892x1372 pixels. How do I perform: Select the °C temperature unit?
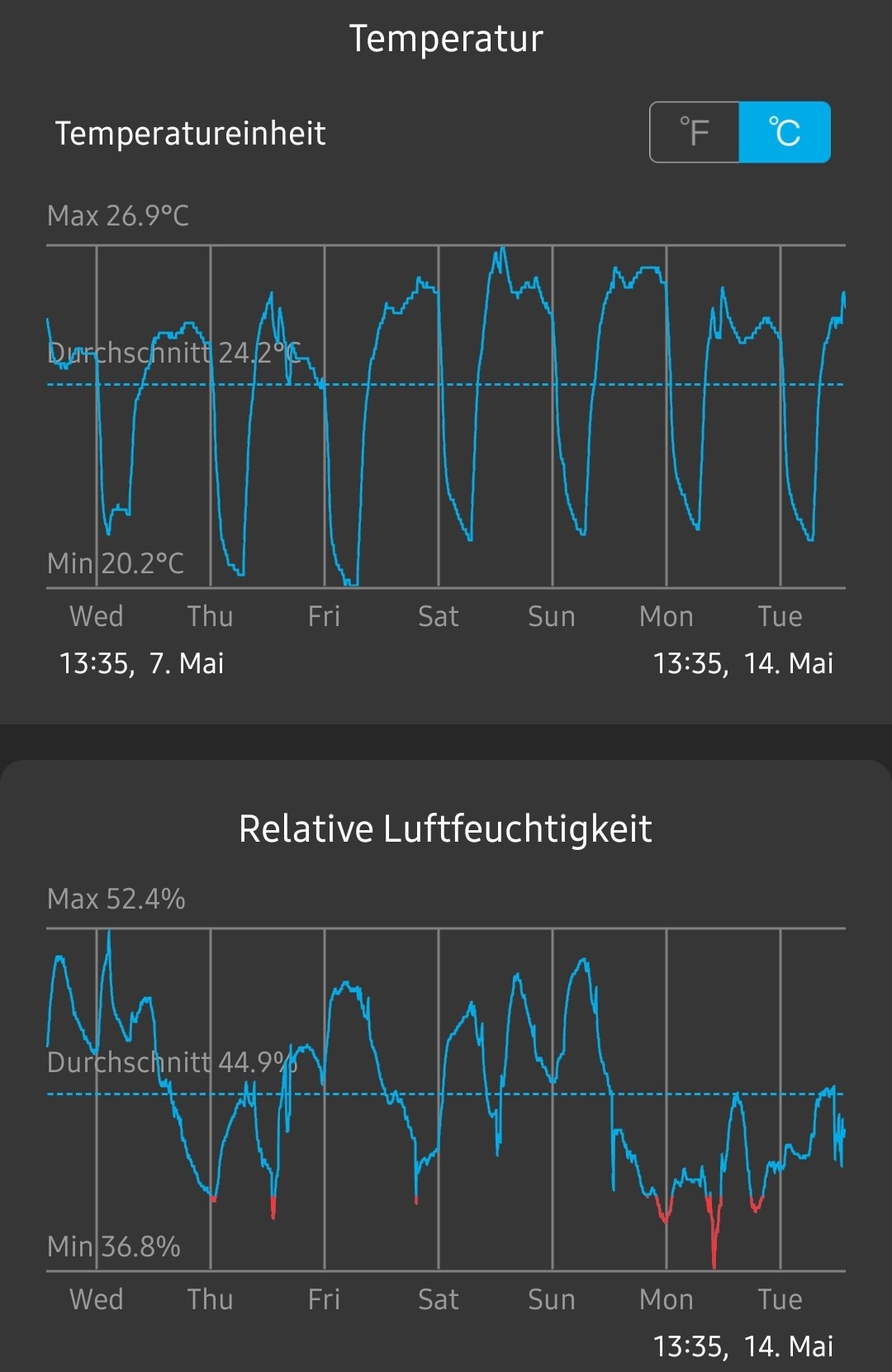pos(785,132)
